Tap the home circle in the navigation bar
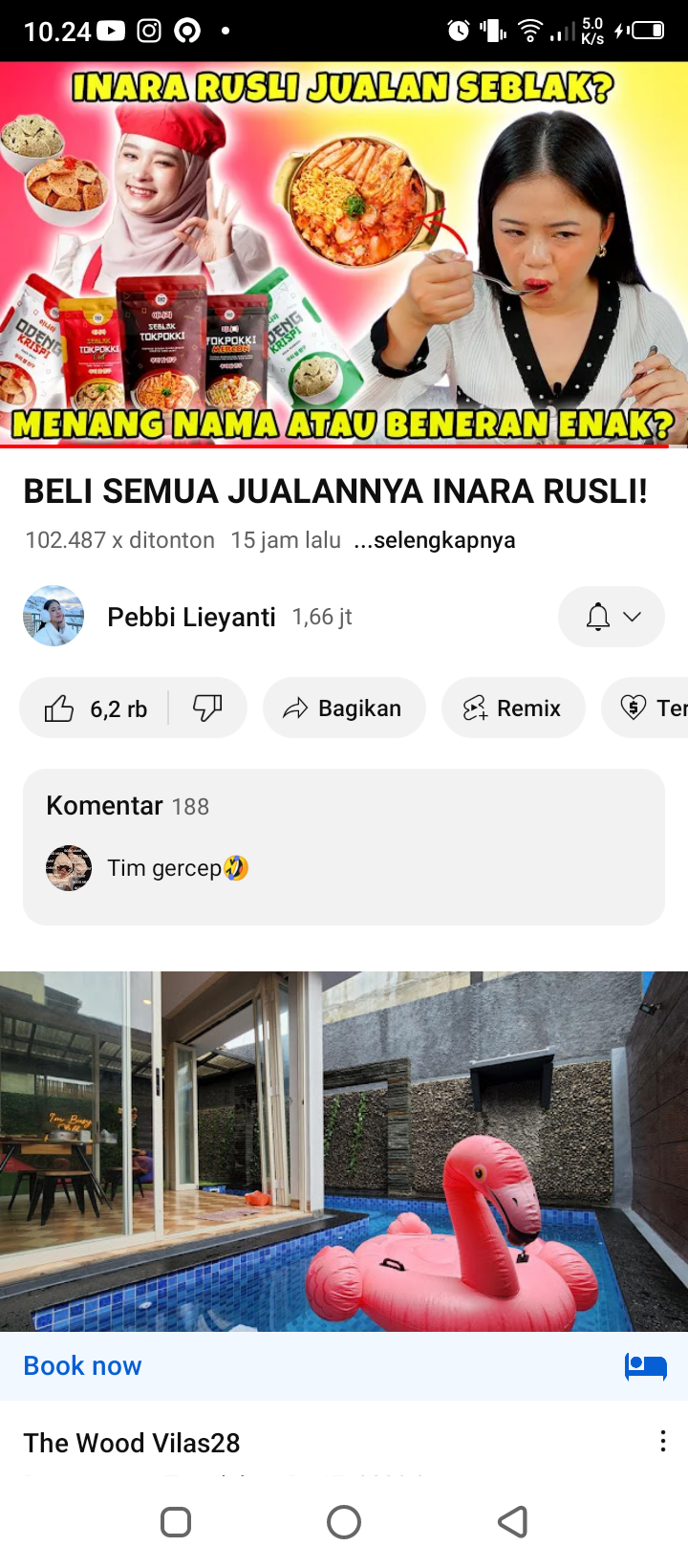The image size is (688, 1568). [x=344, y=1521]
